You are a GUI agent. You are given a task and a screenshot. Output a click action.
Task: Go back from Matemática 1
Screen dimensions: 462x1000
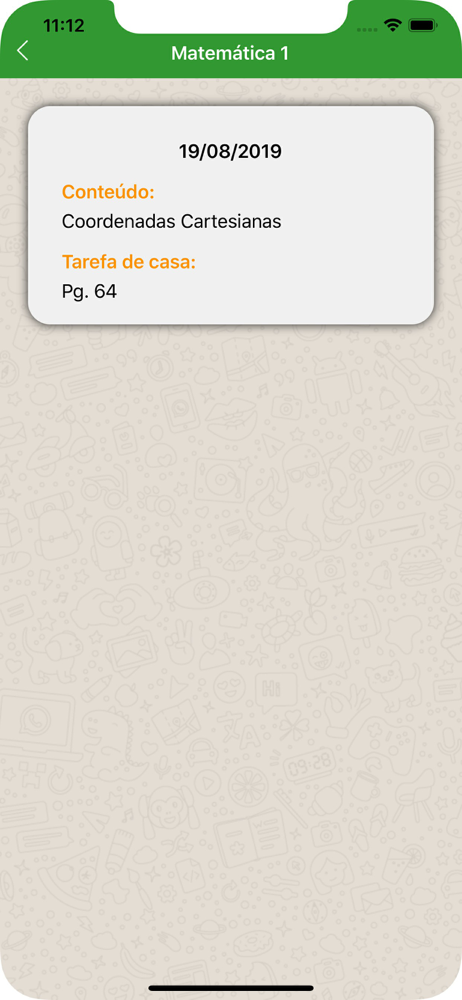coord(23,51)
